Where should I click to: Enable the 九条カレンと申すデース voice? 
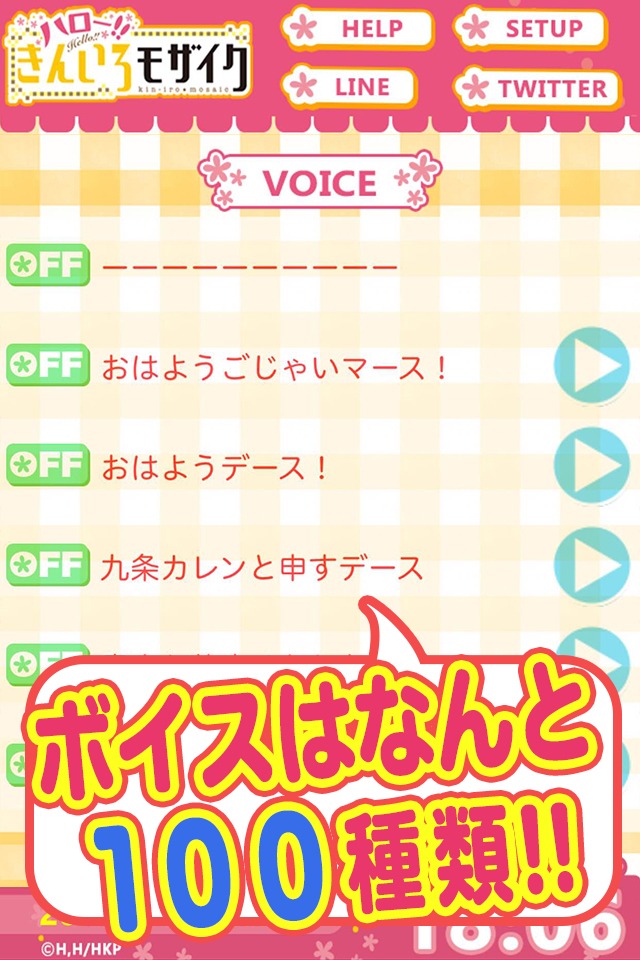(x=47, y=566)
